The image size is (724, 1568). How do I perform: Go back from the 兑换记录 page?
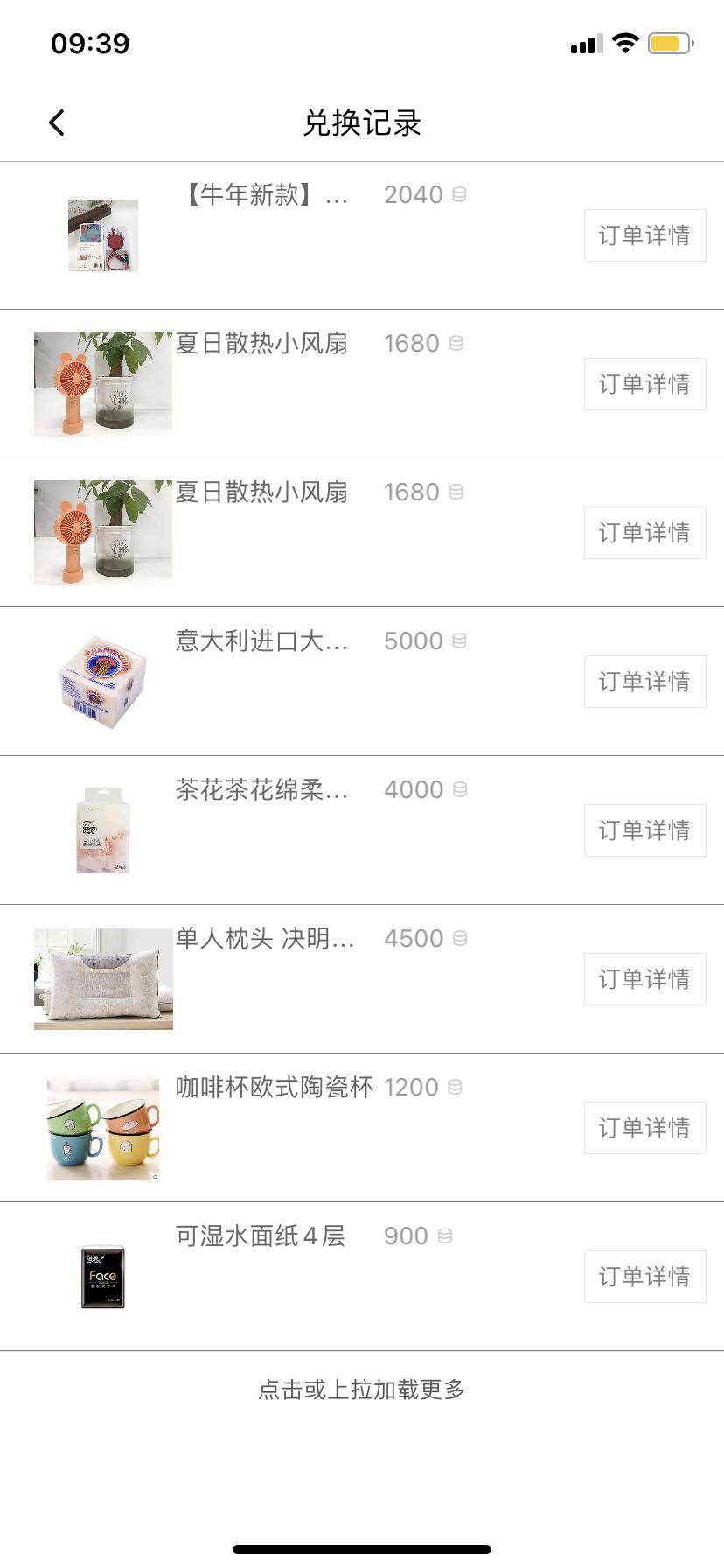click(x=57, y=123)
